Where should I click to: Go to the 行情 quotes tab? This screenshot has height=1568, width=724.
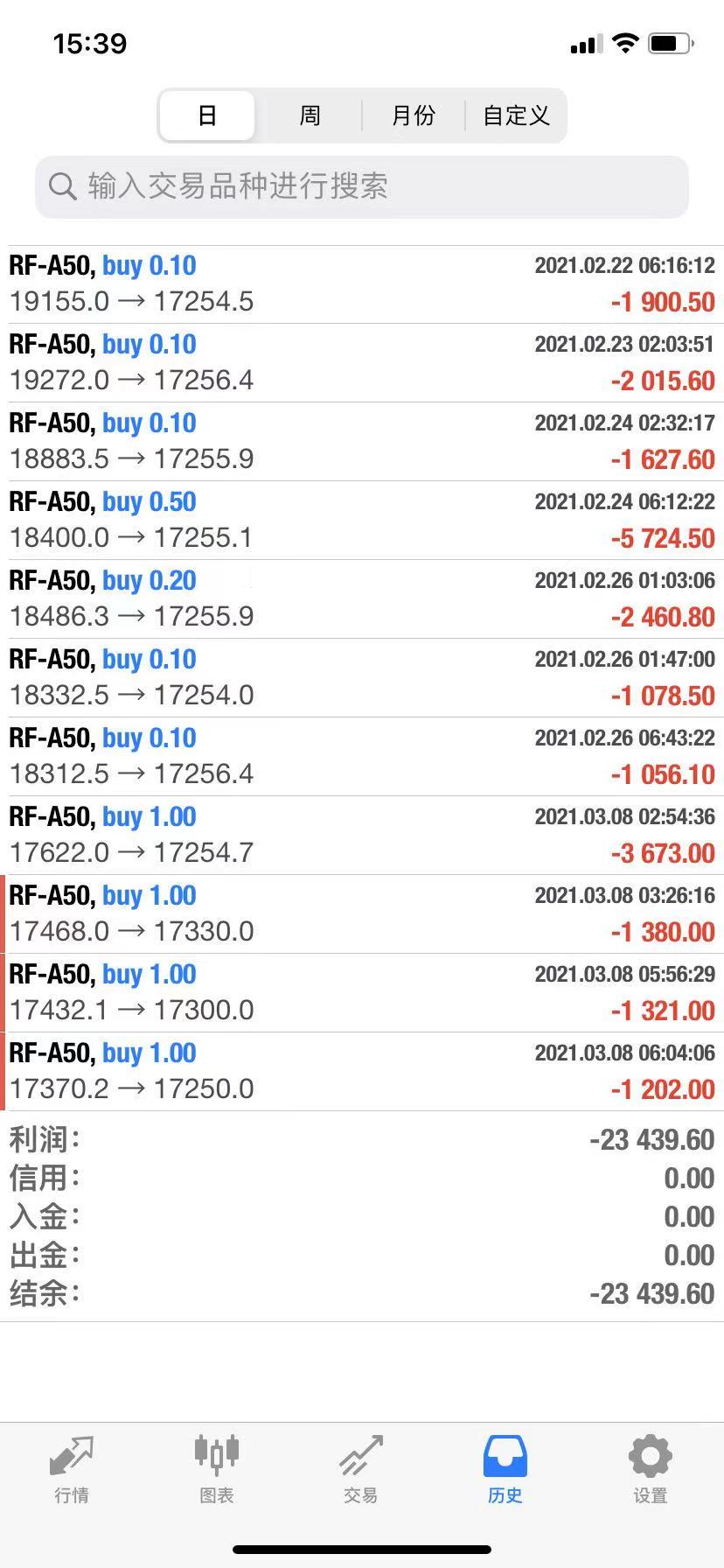click(x=72, y=1470)
